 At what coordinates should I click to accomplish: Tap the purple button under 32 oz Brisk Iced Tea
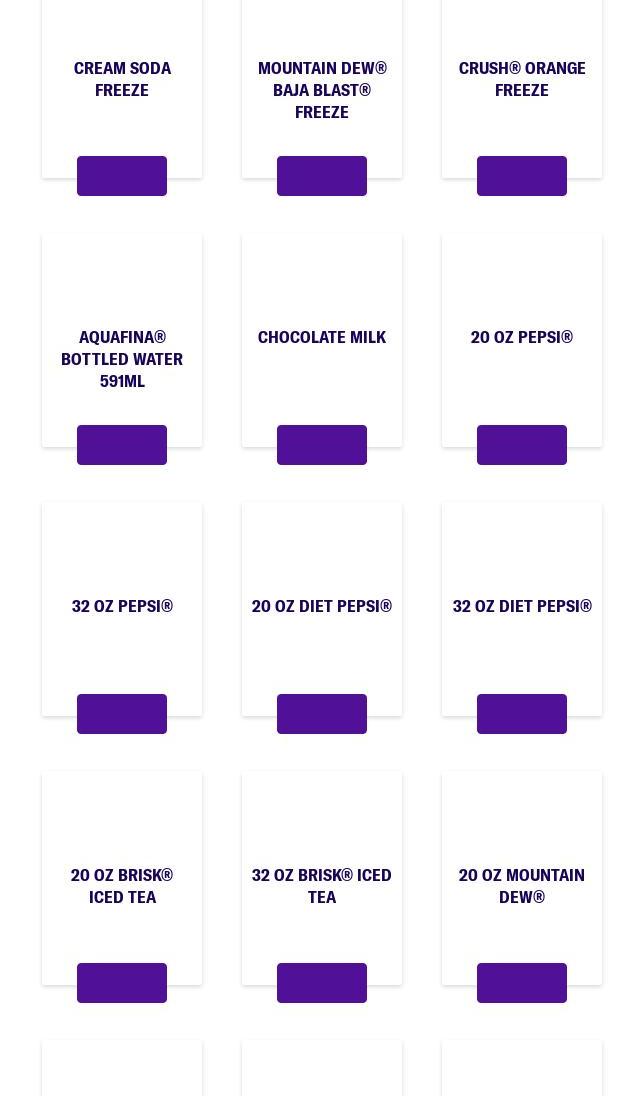(x=322, y=983)
